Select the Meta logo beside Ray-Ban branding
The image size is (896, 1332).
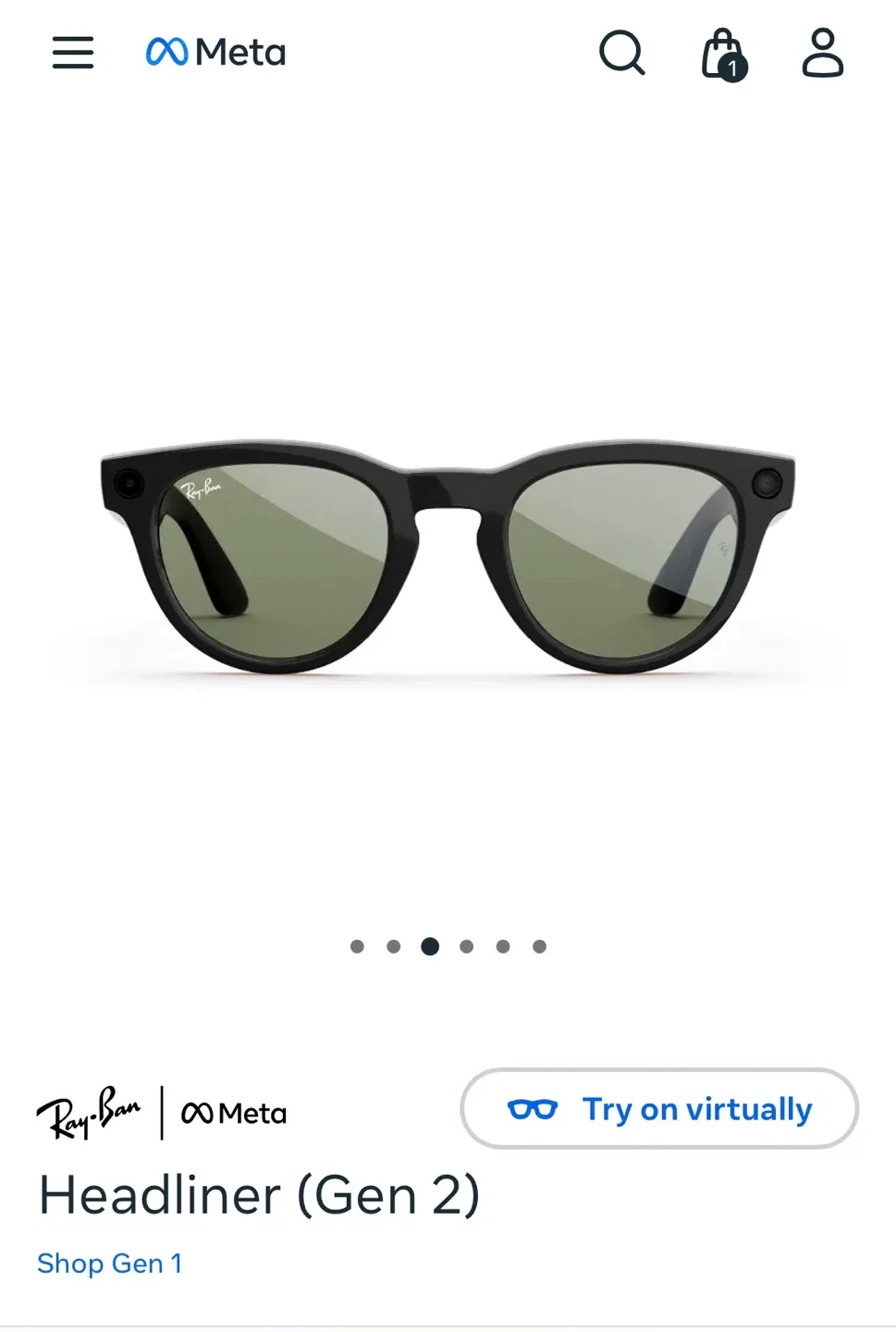click(x=232, y=1113)
